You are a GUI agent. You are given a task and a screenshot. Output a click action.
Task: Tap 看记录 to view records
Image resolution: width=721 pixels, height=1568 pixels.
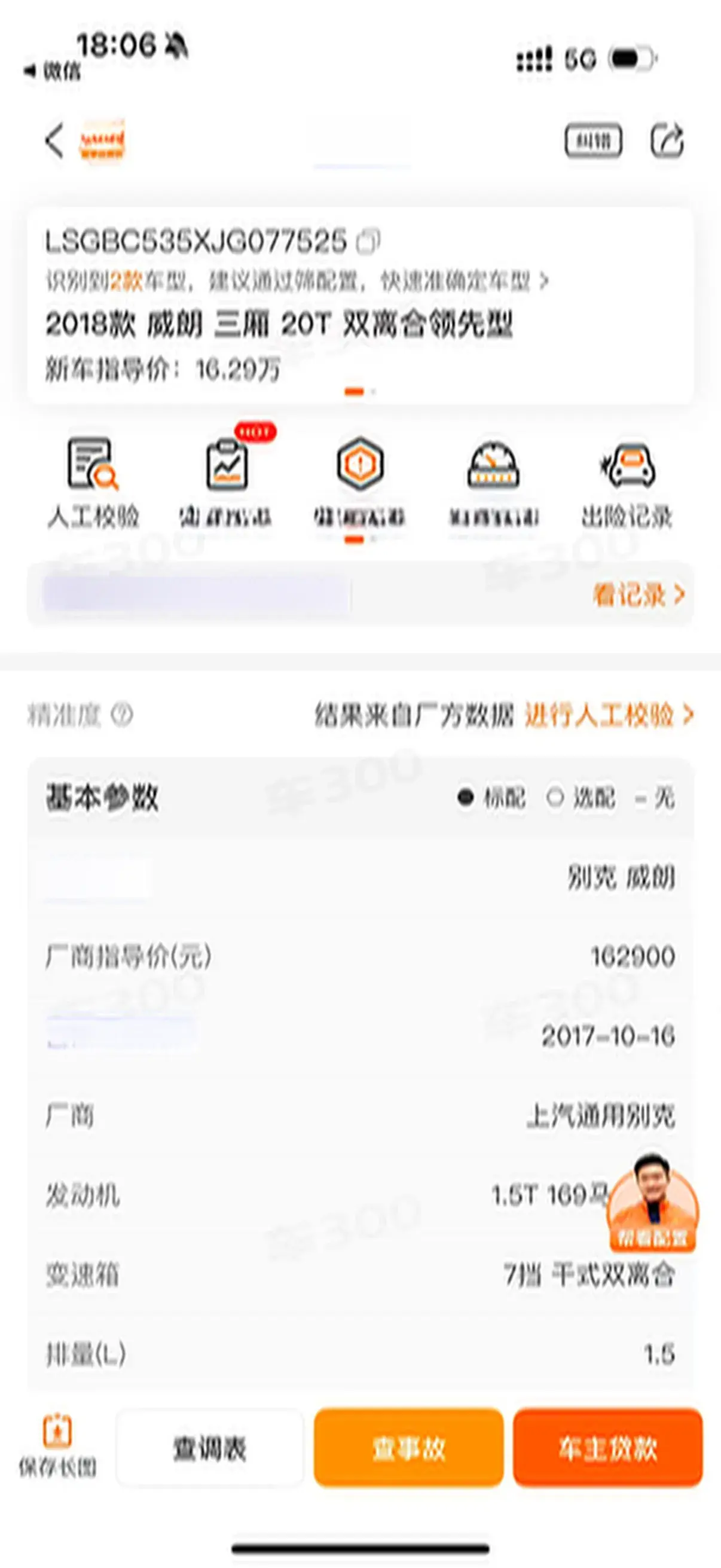coord(638,594)
